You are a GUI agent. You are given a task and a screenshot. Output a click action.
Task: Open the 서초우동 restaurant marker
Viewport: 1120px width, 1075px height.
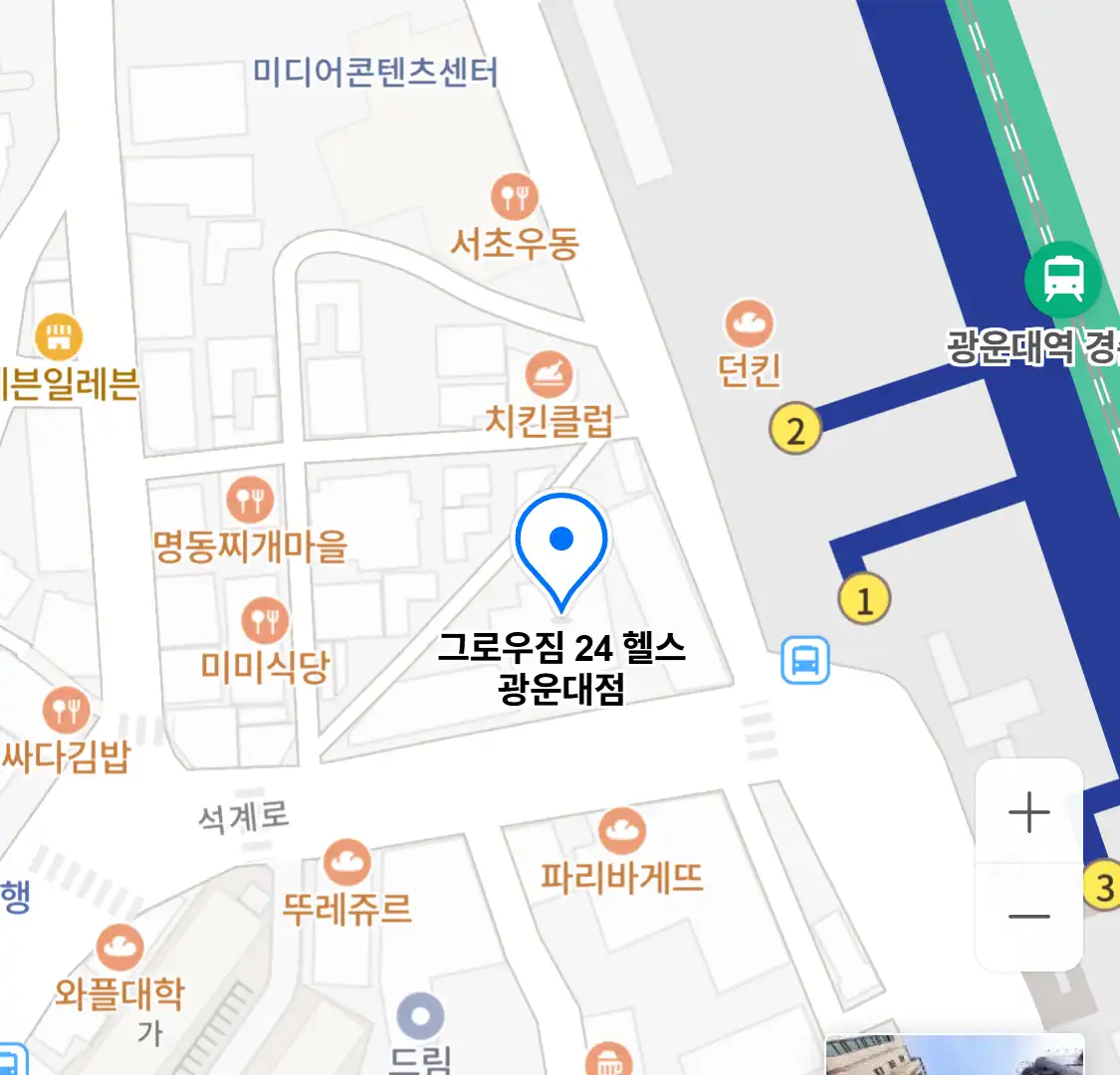515,197
